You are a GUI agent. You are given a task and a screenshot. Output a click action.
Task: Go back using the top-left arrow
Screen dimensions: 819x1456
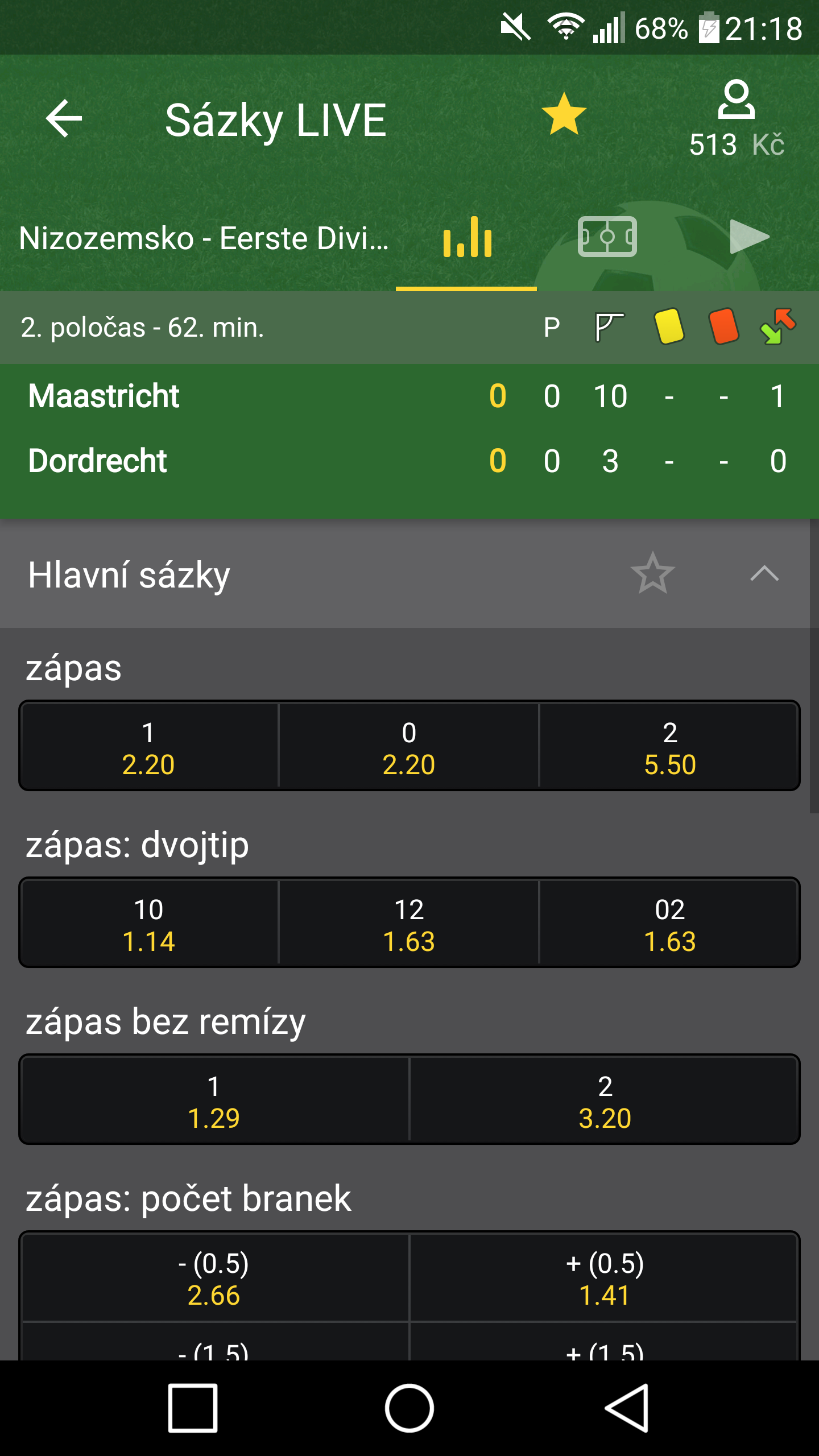coord(64,118)
